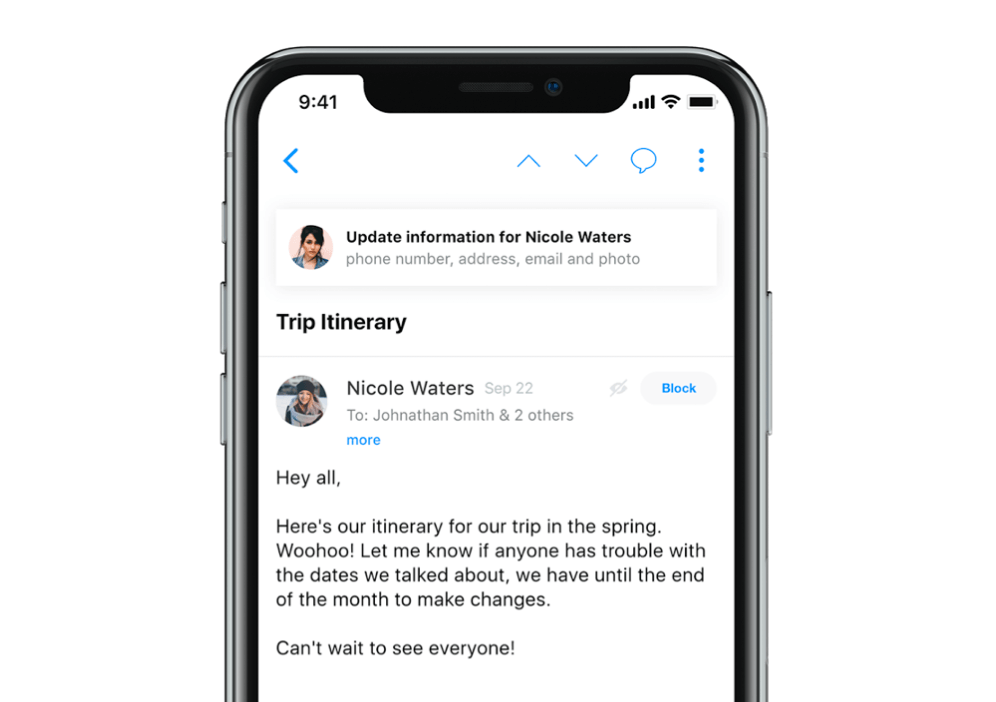Image resolution: width=996 pixels, height=702 pixels.
Task: Tap the crossed-eye tracking icon
Action: point(618,388)
